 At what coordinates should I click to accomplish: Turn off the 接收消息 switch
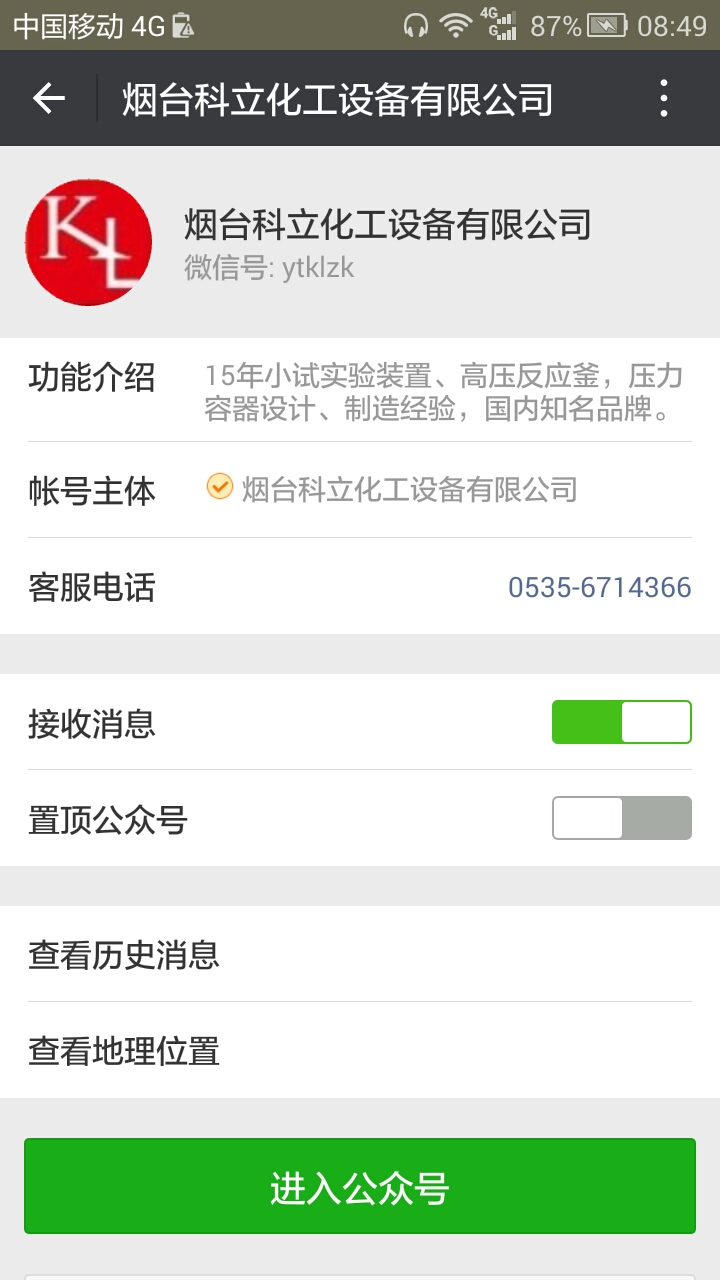(x=622, y=722)
